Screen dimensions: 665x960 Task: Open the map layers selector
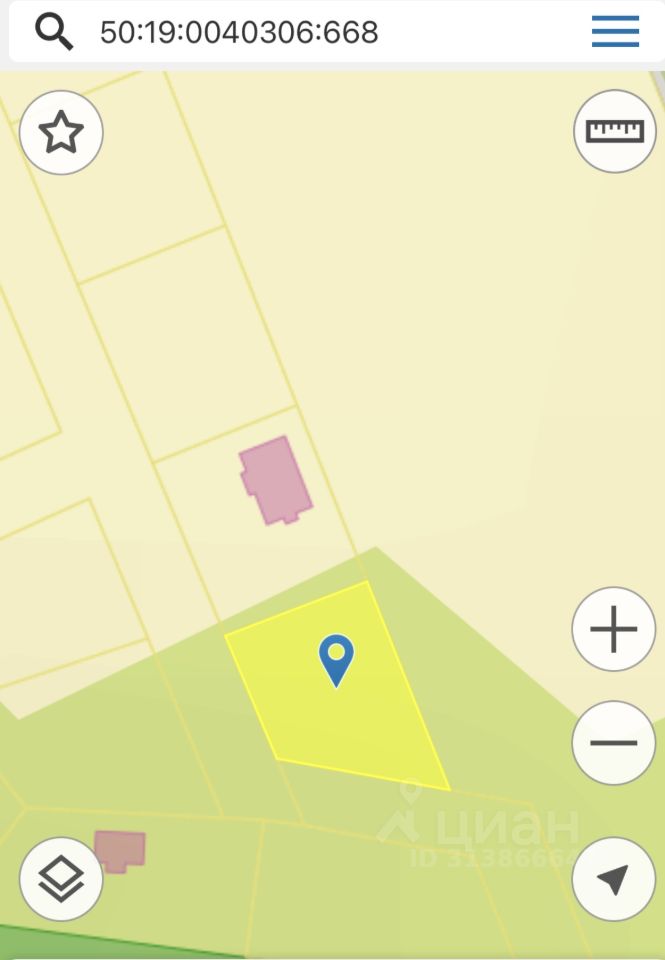point(61,879)
